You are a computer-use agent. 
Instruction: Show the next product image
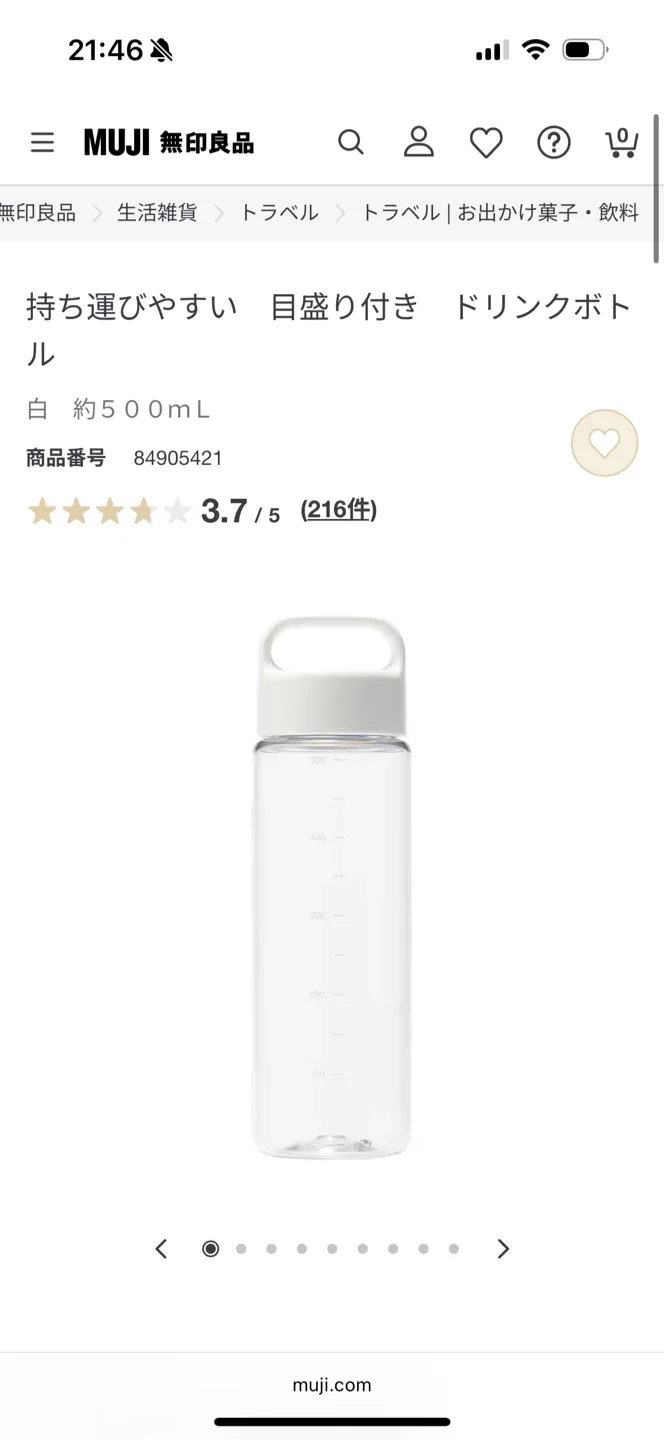coord(503,1248)
